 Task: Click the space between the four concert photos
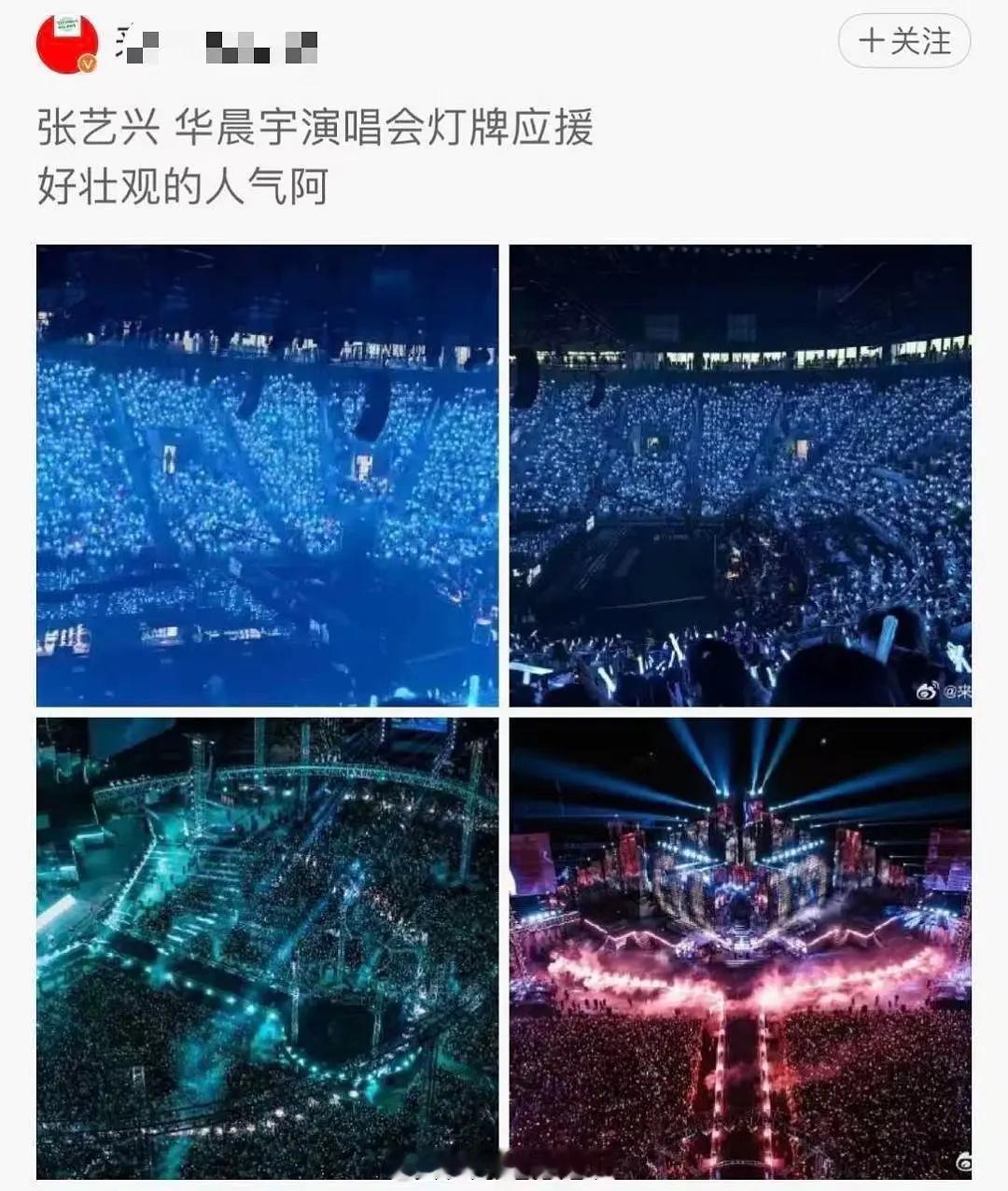pyautogui.click(x=504, y=711)
